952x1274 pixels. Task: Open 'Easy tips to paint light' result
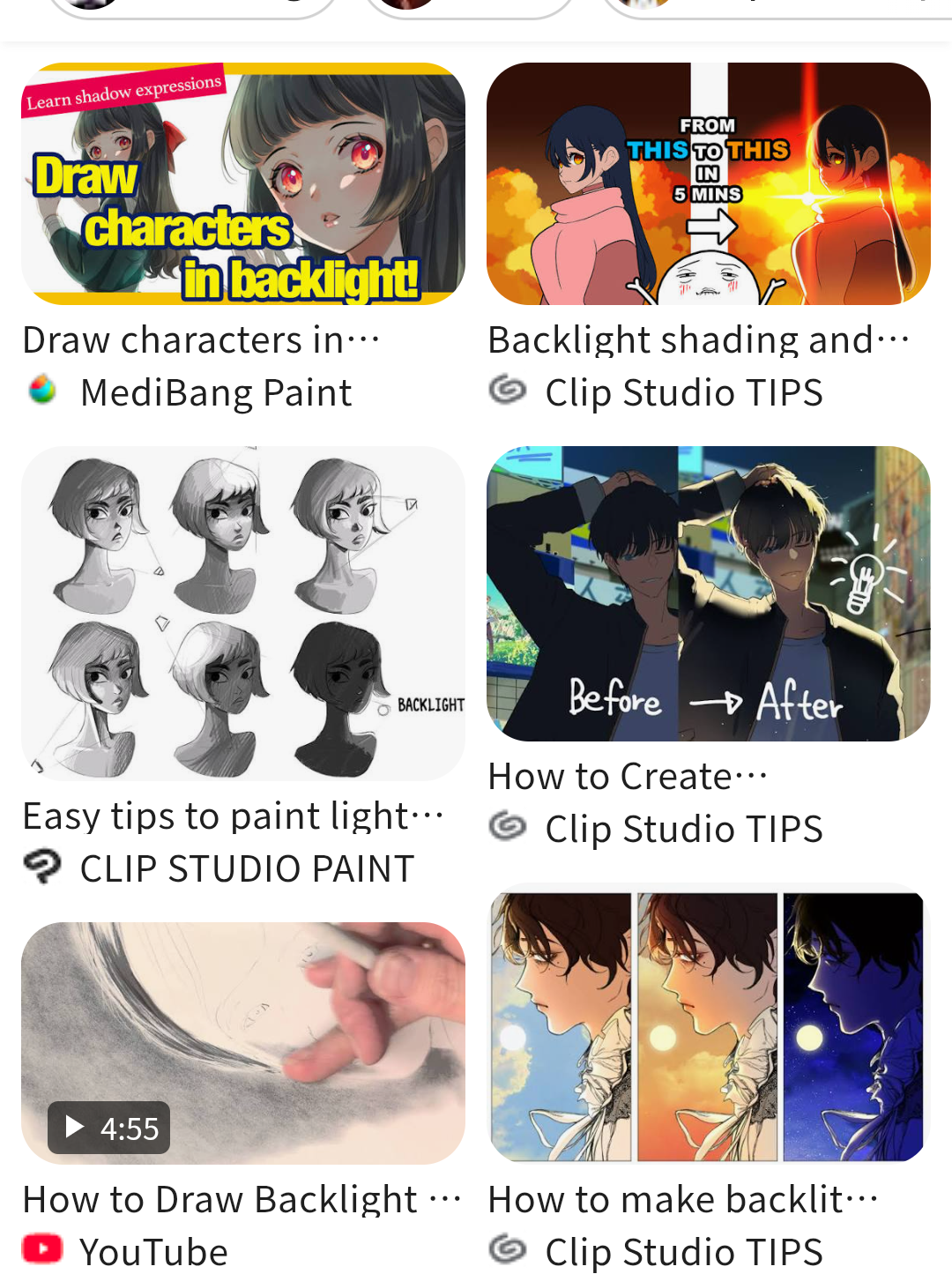242,613
